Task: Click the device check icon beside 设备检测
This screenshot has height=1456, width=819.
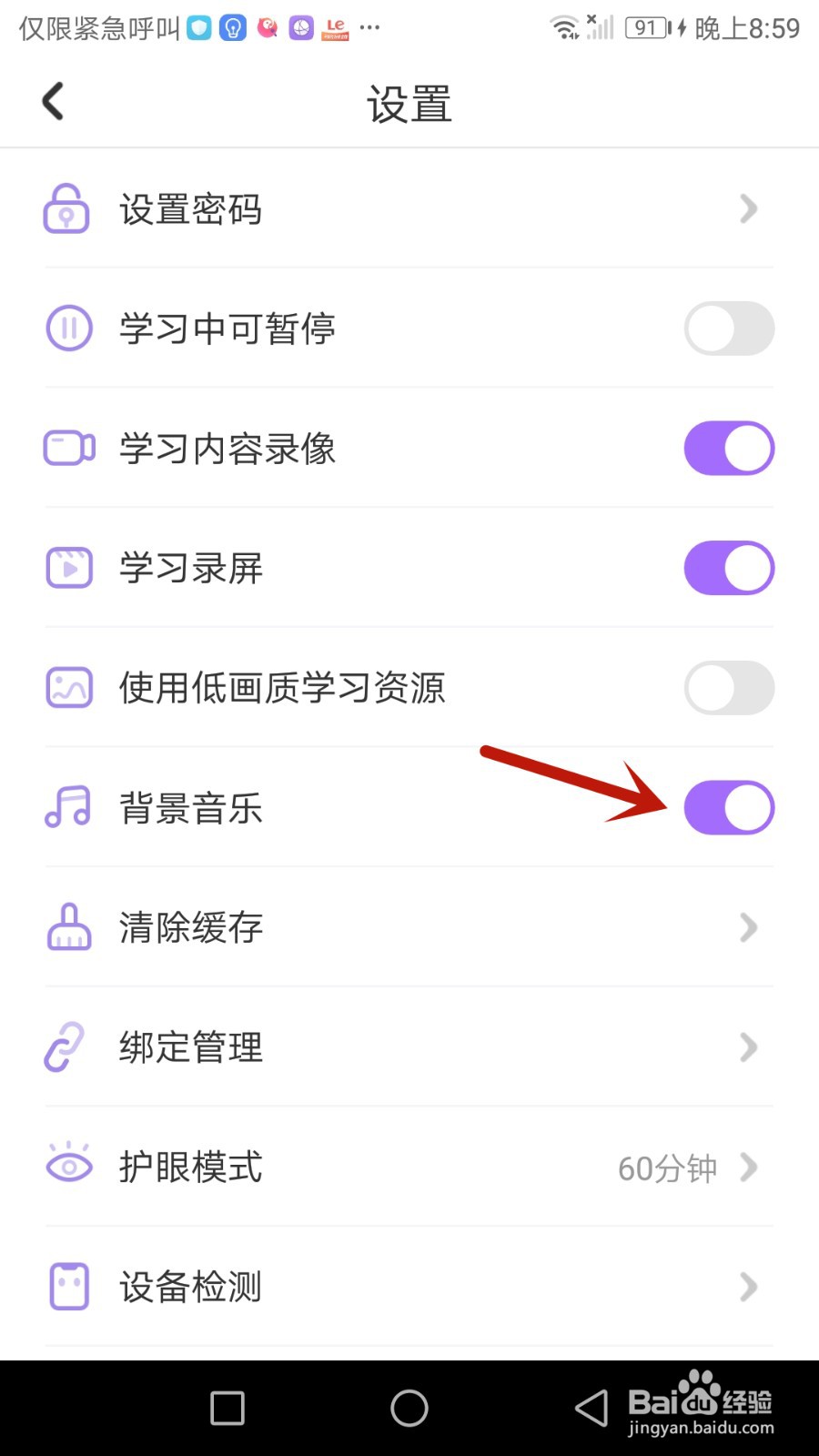Action: pyautogui.click(x=67, y=1286)
